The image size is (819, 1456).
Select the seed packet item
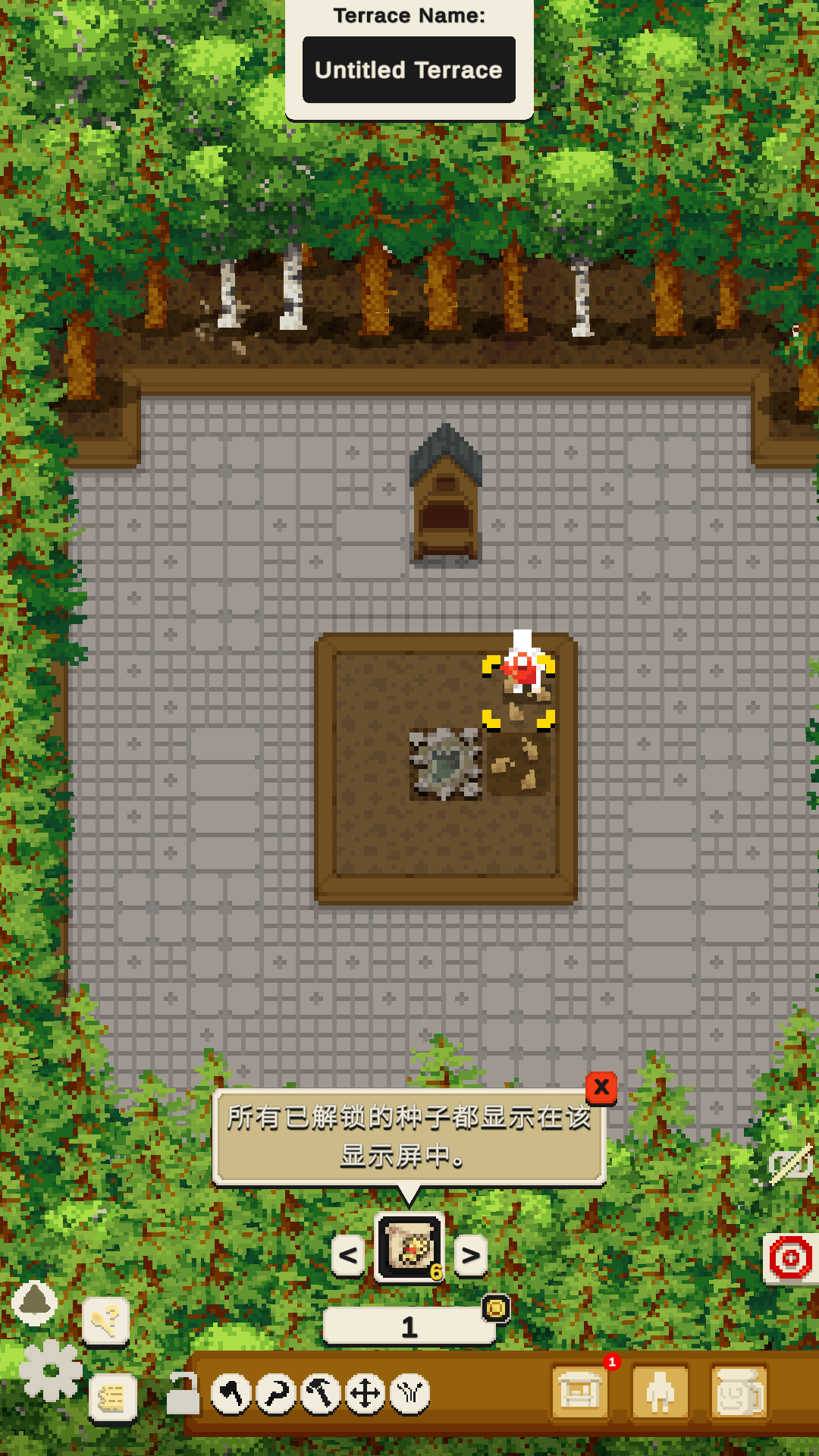(409, 1247)
